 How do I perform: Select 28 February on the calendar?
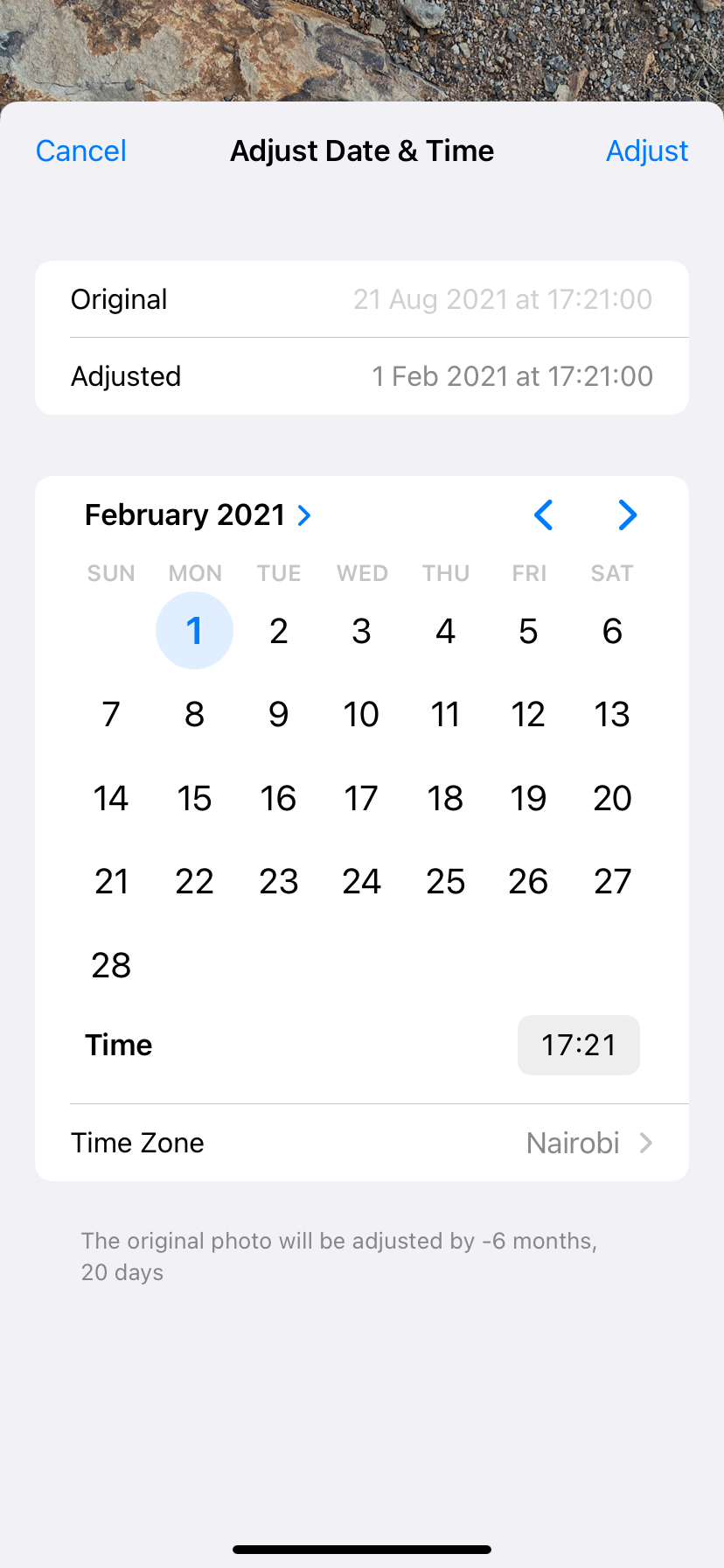(x=111, y=965)
